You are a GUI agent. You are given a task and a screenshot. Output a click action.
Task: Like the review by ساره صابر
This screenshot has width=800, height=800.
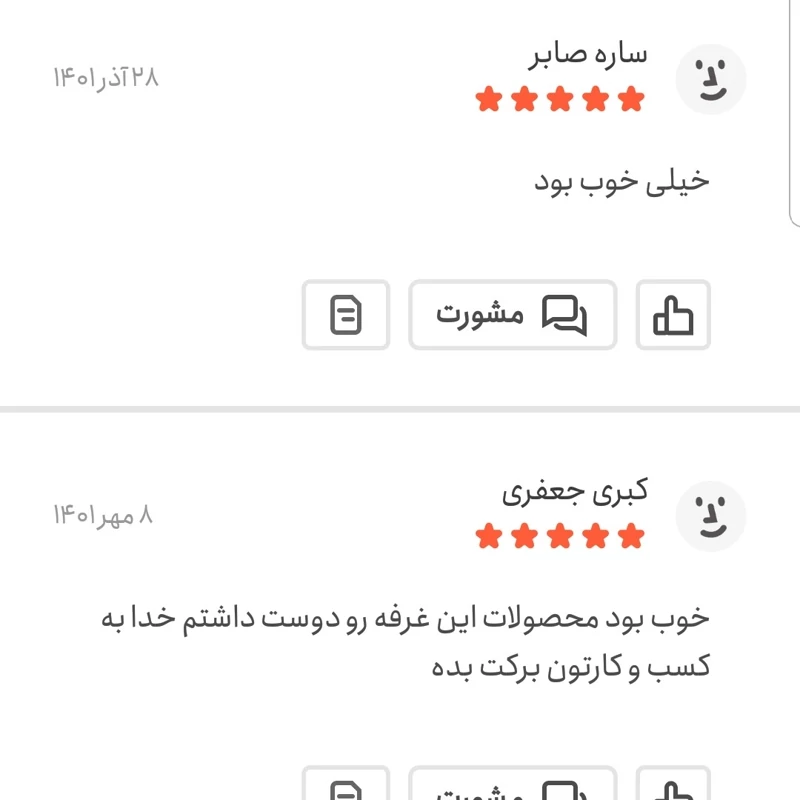[x=673, y=315]
